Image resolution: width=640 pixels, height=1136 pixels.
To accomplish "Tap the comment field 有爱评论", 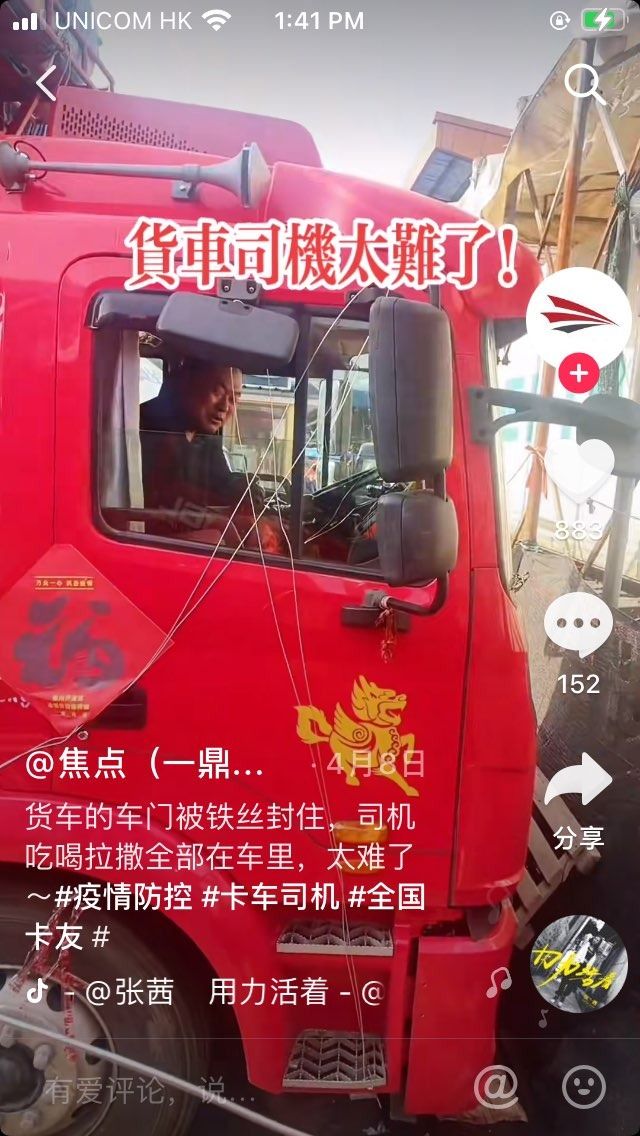I will pyautogui.click(x=150, y=1088).
